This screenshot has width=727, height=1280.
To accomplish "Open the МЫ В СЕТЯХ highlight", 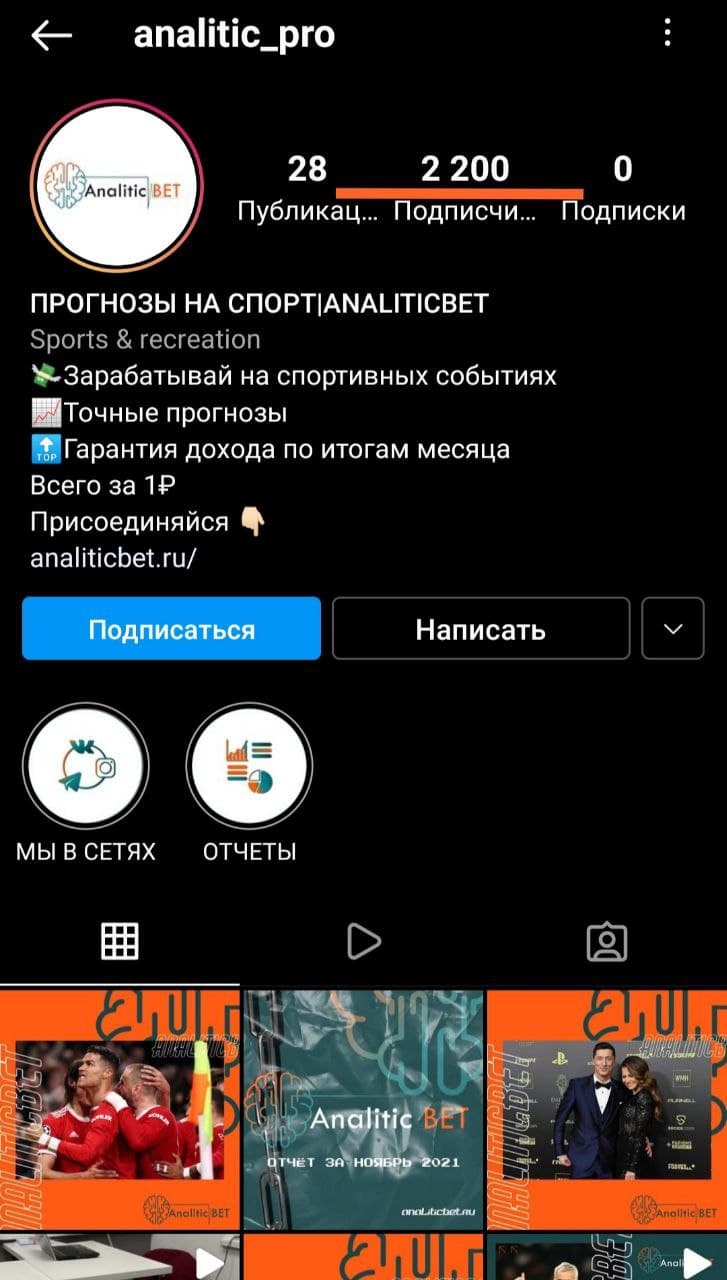I will (86, 767).
